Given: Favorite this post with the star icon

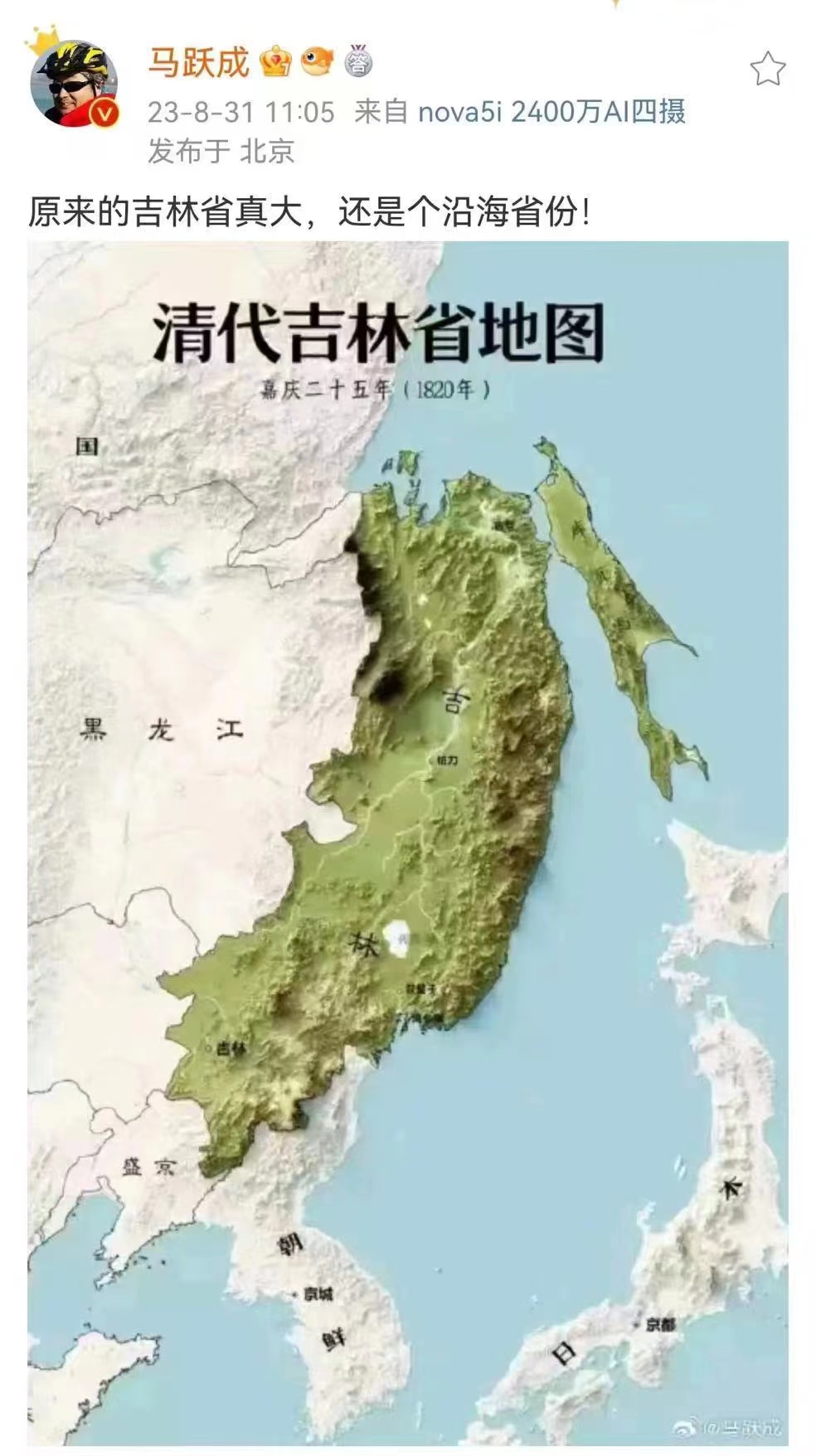Looking at the screenshot, I should pyautogui.click(x=767, y=70).
